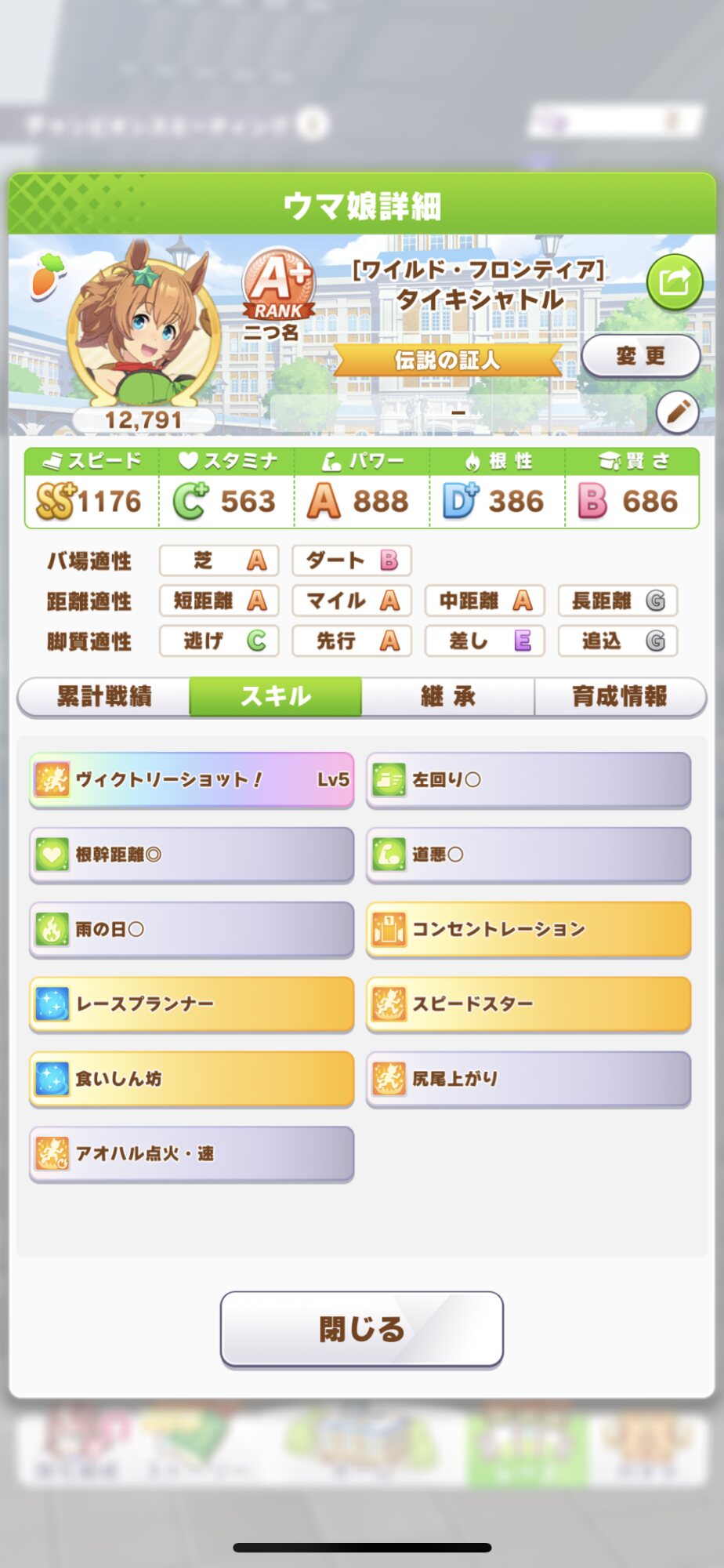Select the スキル tab
This screenshot has width=724, height=1568.
pos(276,696)
